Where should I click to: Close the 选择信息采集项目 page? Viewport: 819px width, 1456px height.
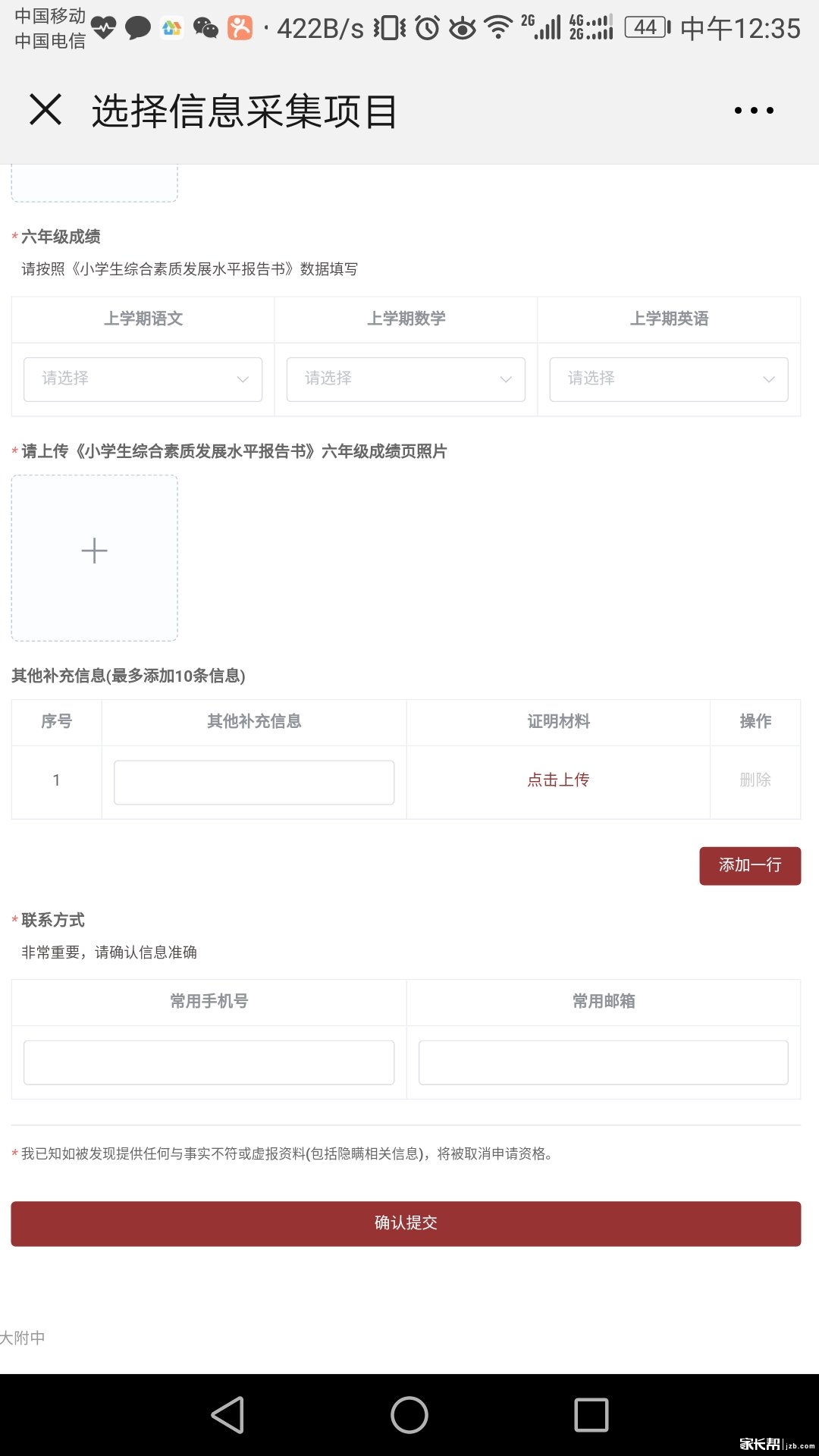45,110
